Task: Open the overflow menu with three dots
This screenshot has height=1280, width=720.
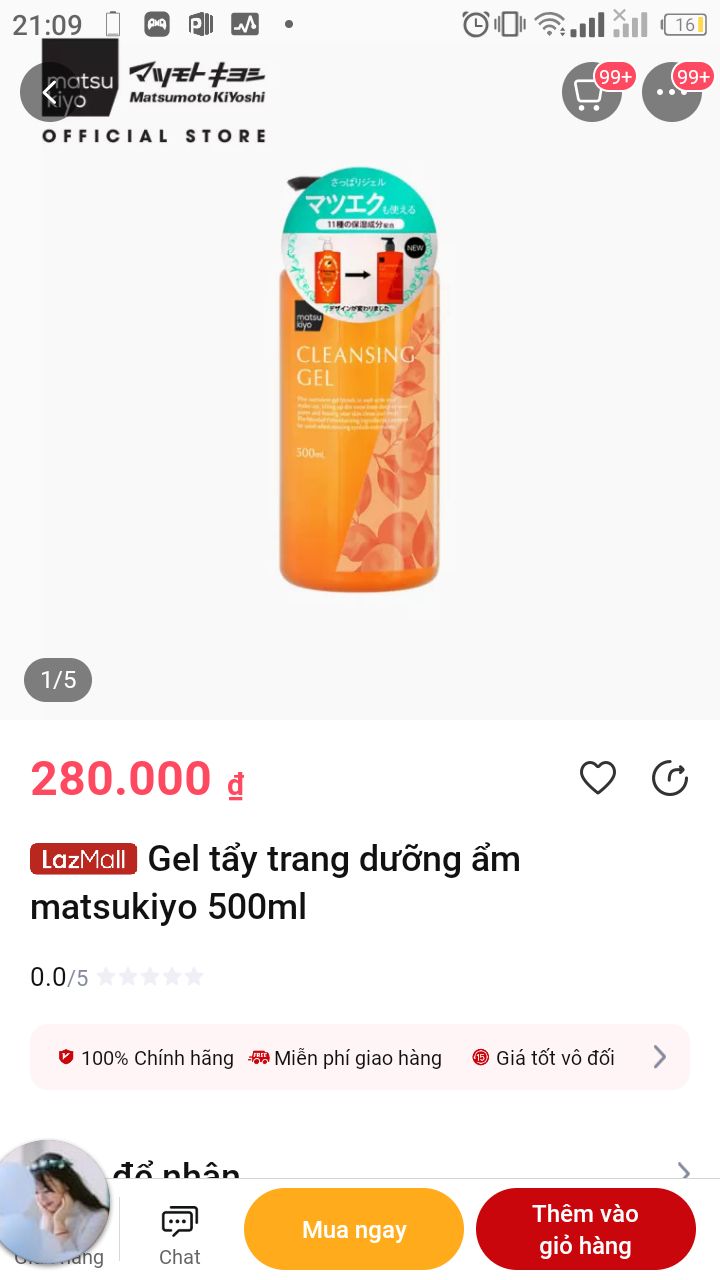Action: coord(671,92)
